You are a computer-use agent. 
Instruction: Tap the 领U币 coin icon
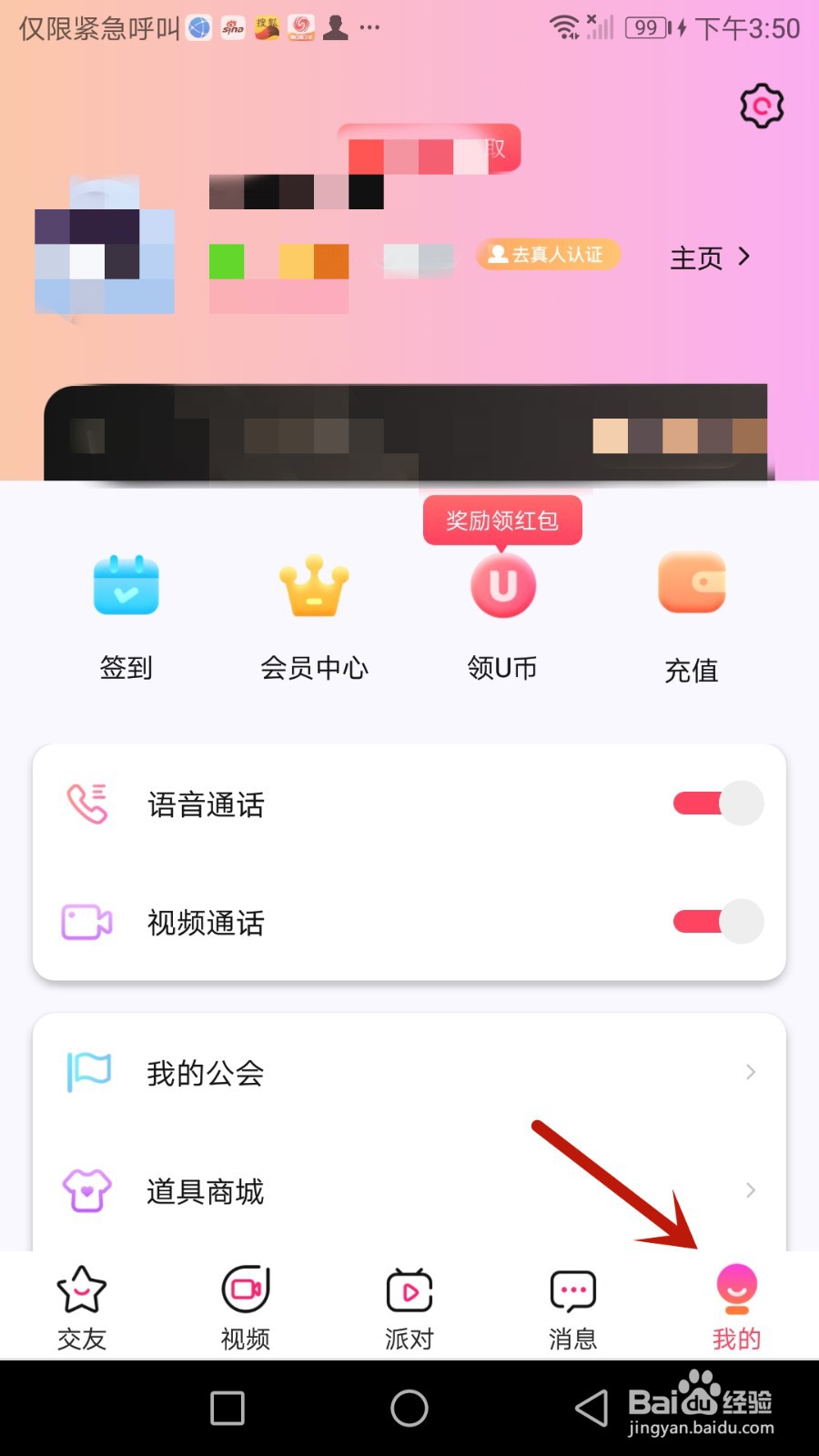pyautogui.click(x=502, y=585)
